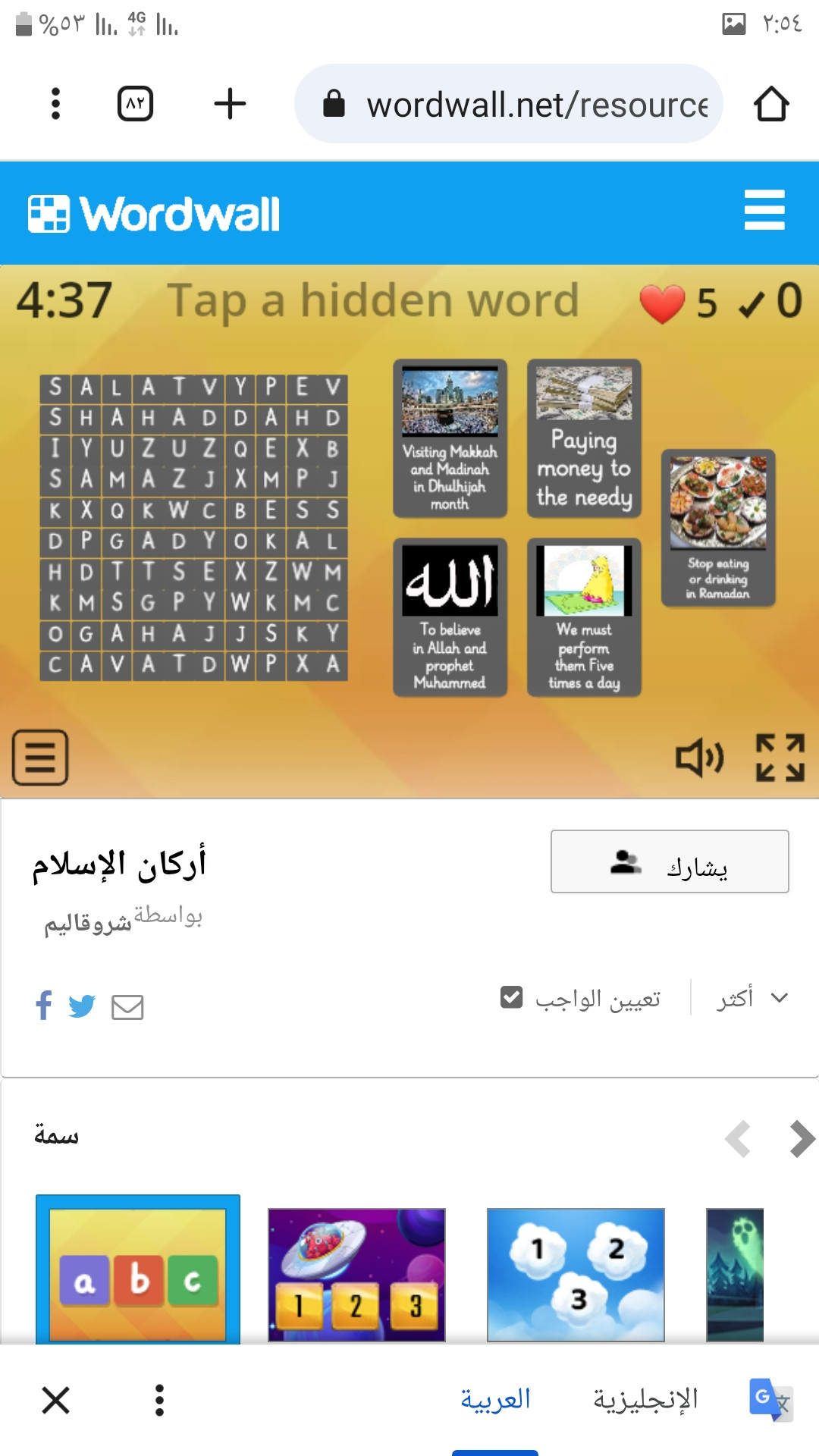The width and height of the screenshot is (819, 1456).
Task: Go to the browser home page
Action: point(771,104)
